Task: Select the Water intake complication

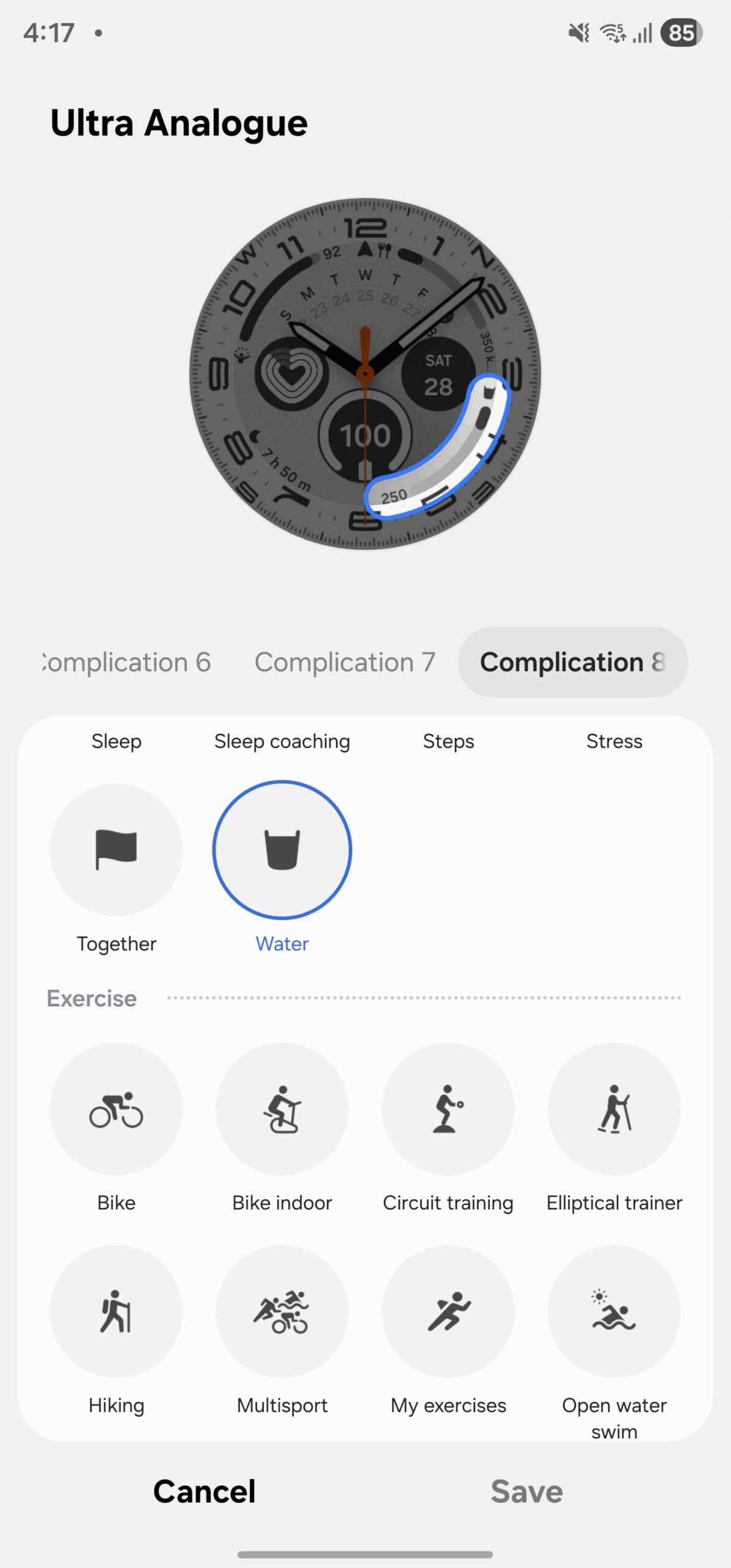Action: [282, 848]
